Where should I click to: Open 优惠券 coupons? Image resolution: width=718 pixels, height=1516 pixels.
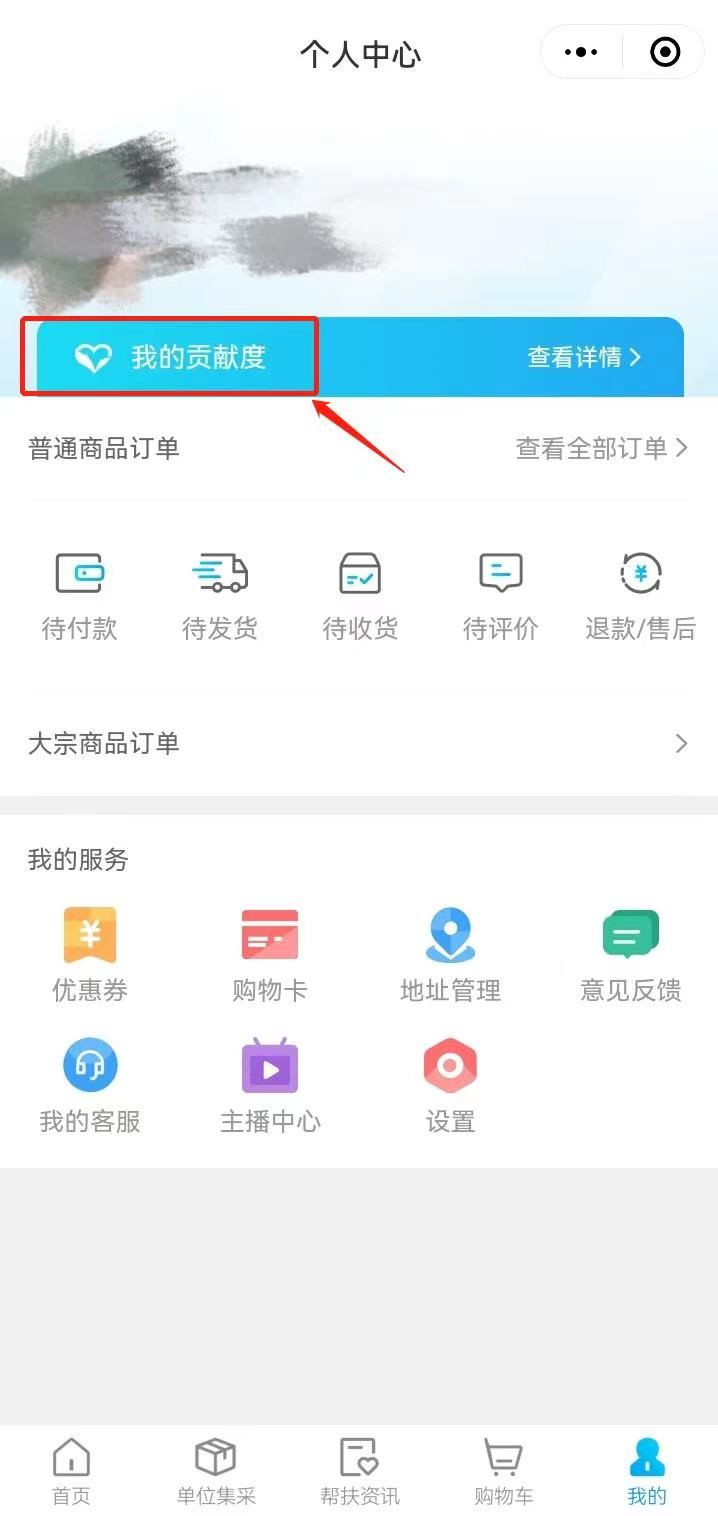pos(90,954)
